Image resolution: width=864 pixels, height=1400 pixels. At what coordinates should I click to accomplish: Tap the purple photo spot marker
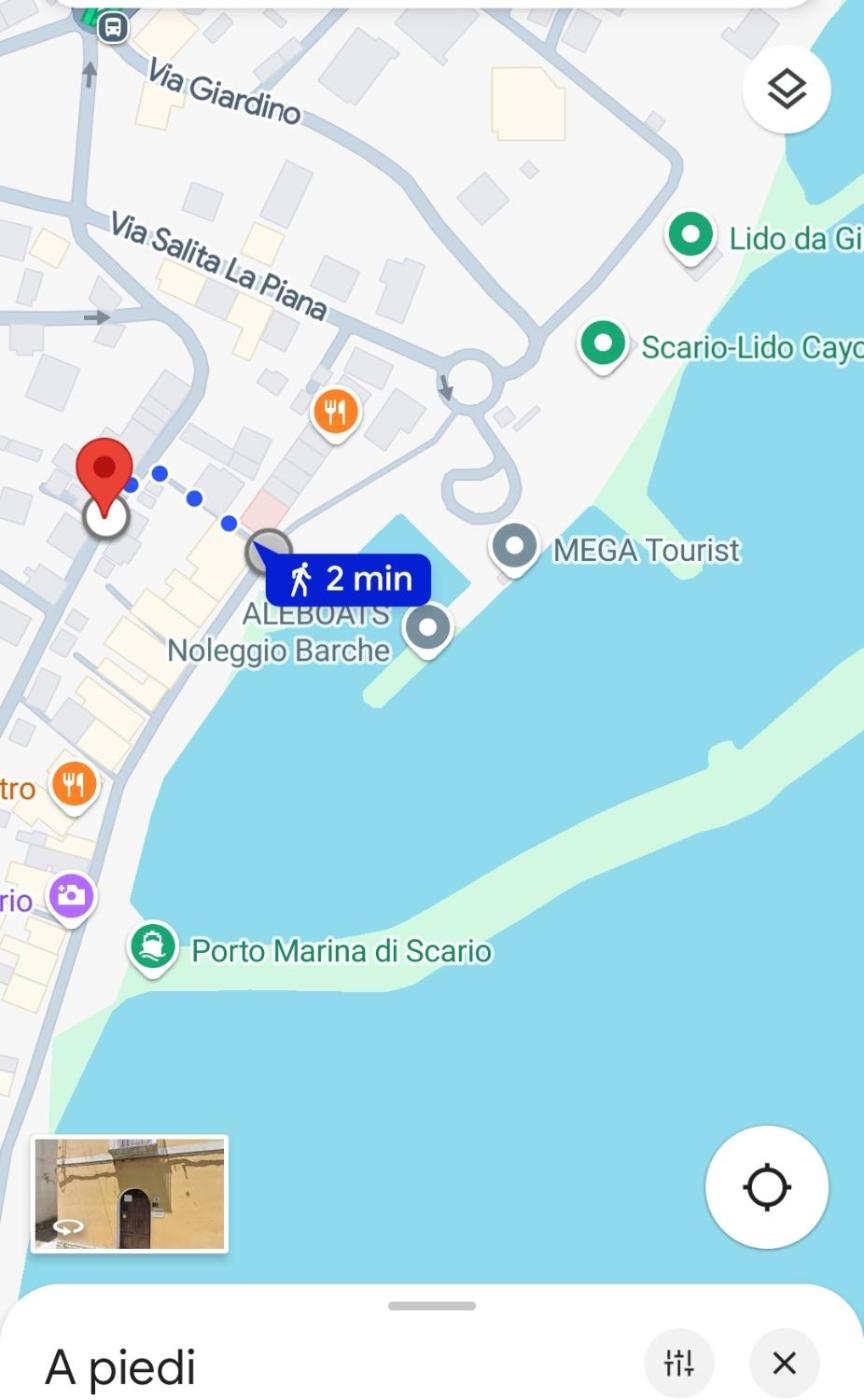tap(71, 895)
